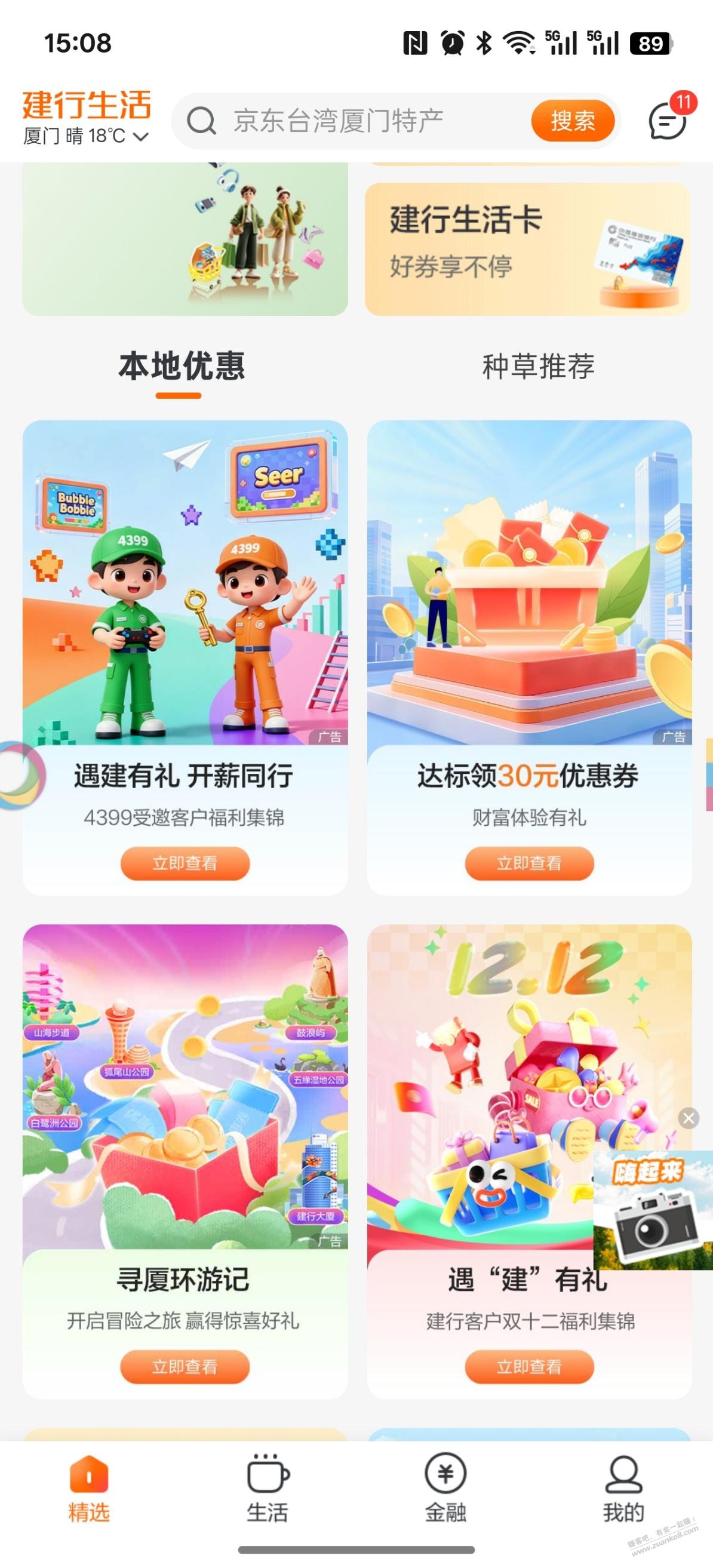Switch to the 种草推荐 tab
Viewport: 713px width, 1568px height.
click(x=538, y=367)
